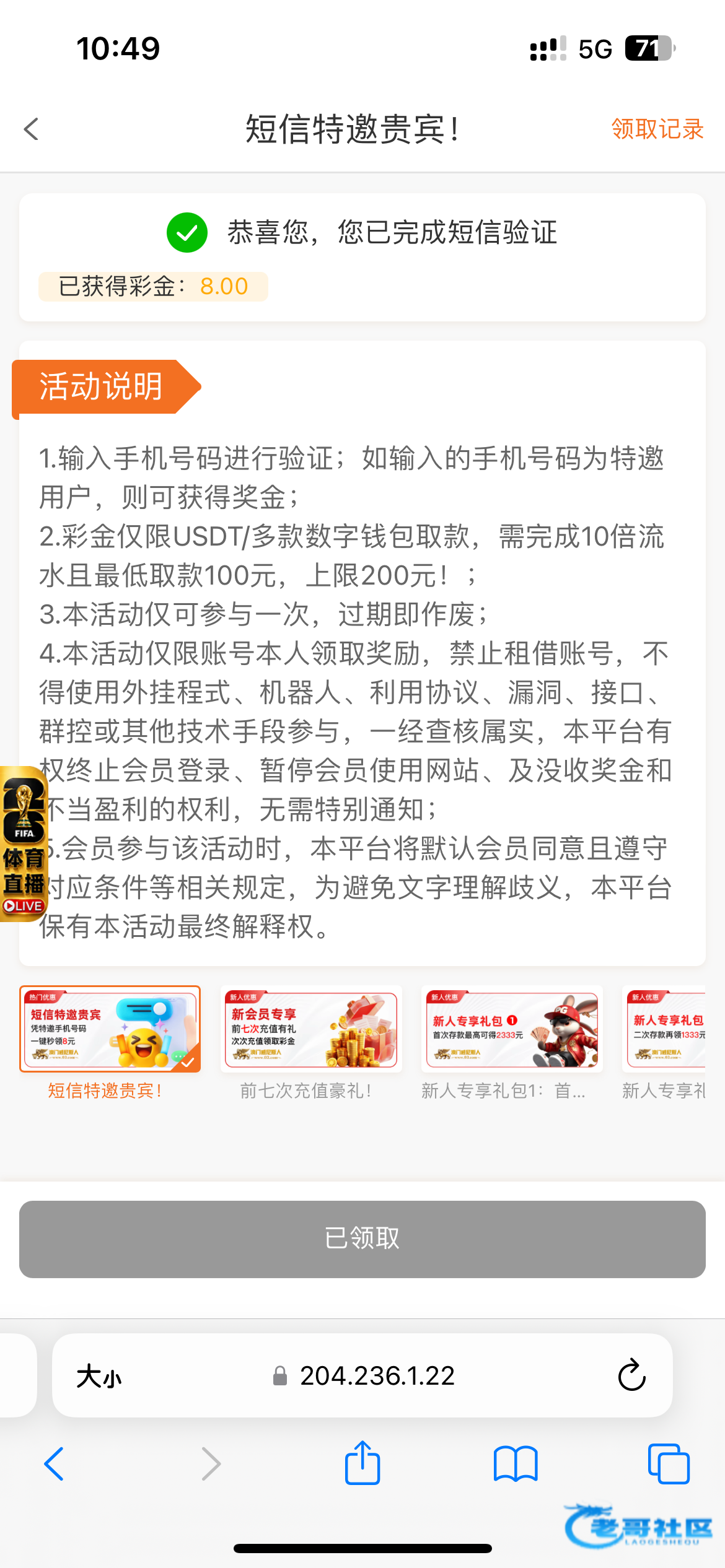Reload the page with the refresh icon
The image size is (725, 1568).
tap(631, 1375)
